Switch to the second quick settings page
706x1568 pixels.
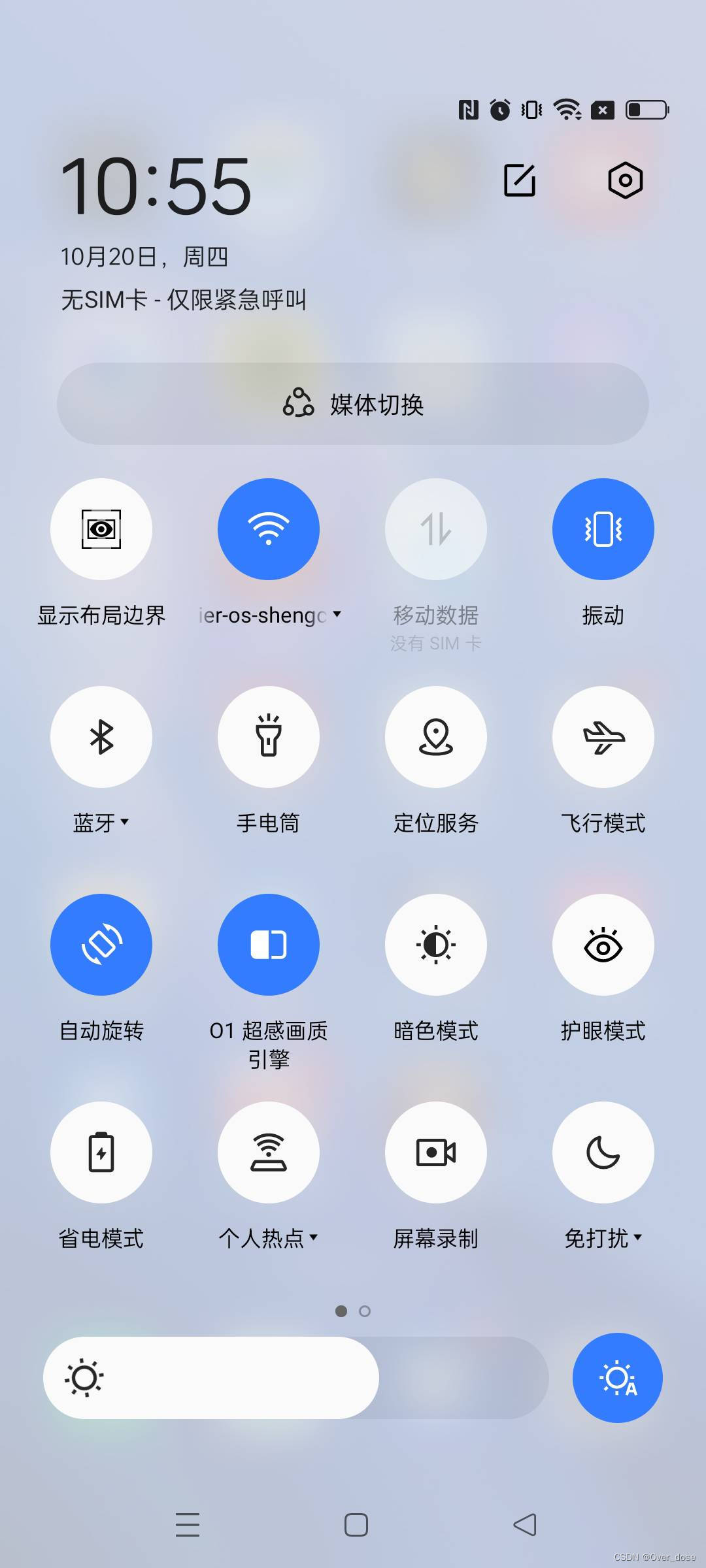tap(364, 1311)
